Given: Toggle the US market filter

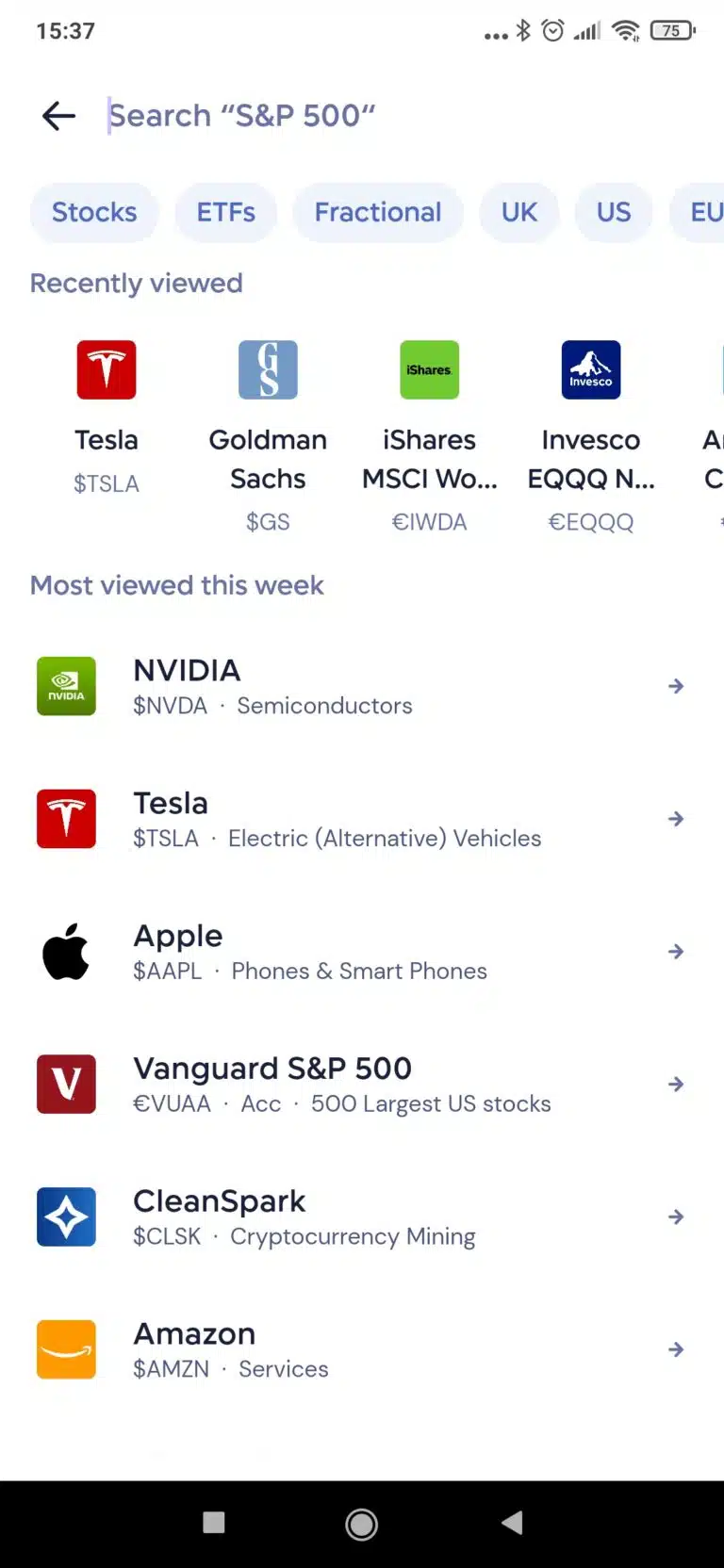Looking at the screenshot, I should 614,212.
